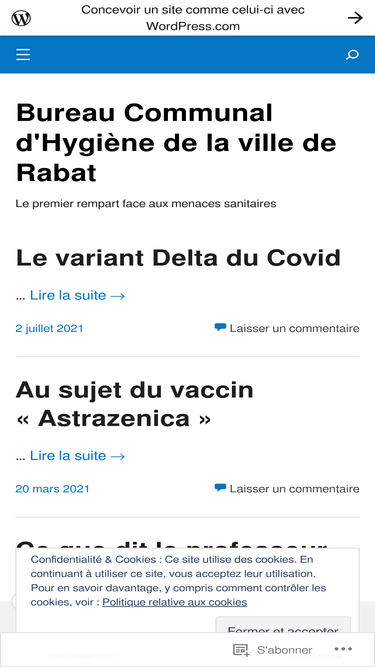Viewport: 375px width, 667px height.
Task: Open the 2 juillet 2021 date link
Action: 49,328
